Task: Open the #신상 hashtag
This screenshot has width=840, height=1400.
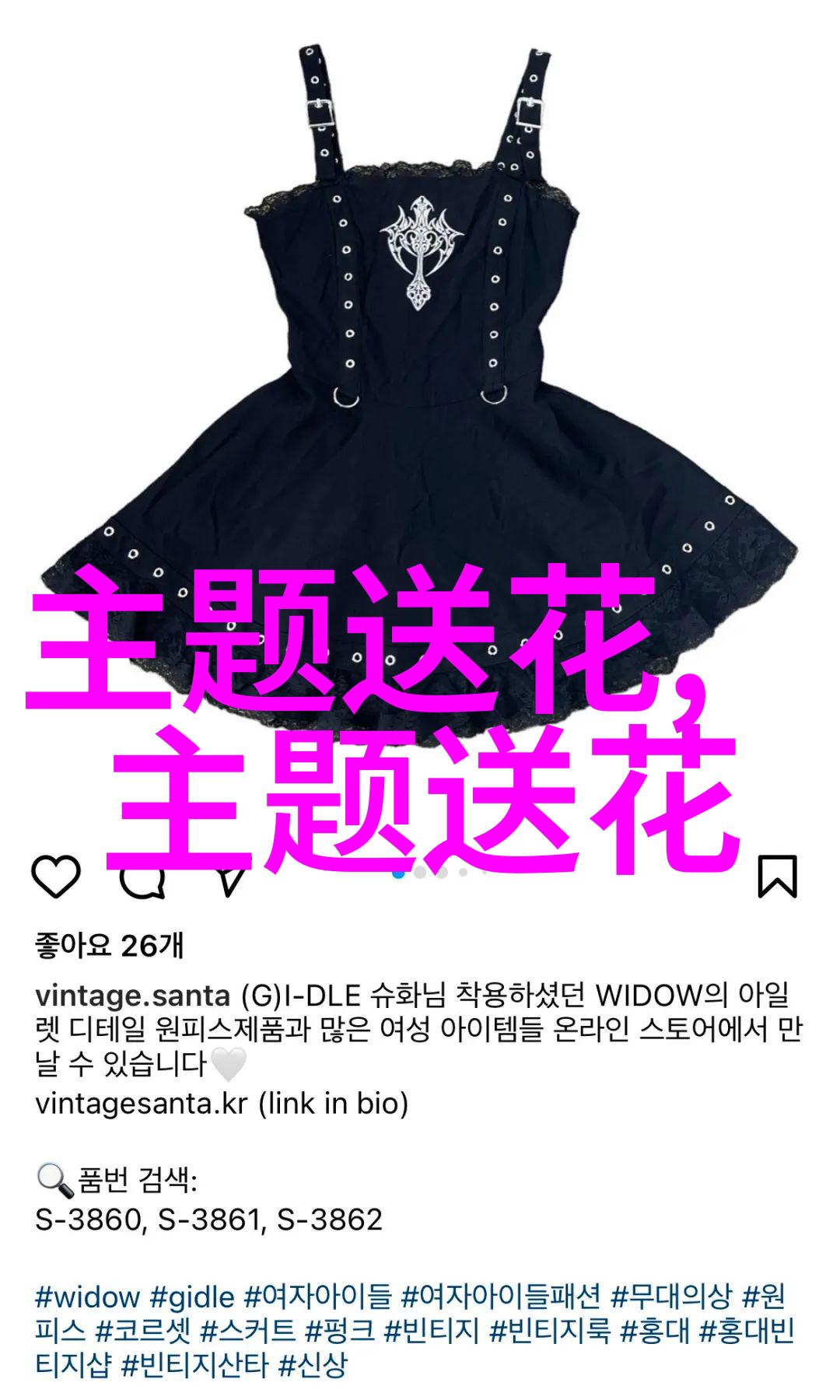Action: [x=313, y=1365]
